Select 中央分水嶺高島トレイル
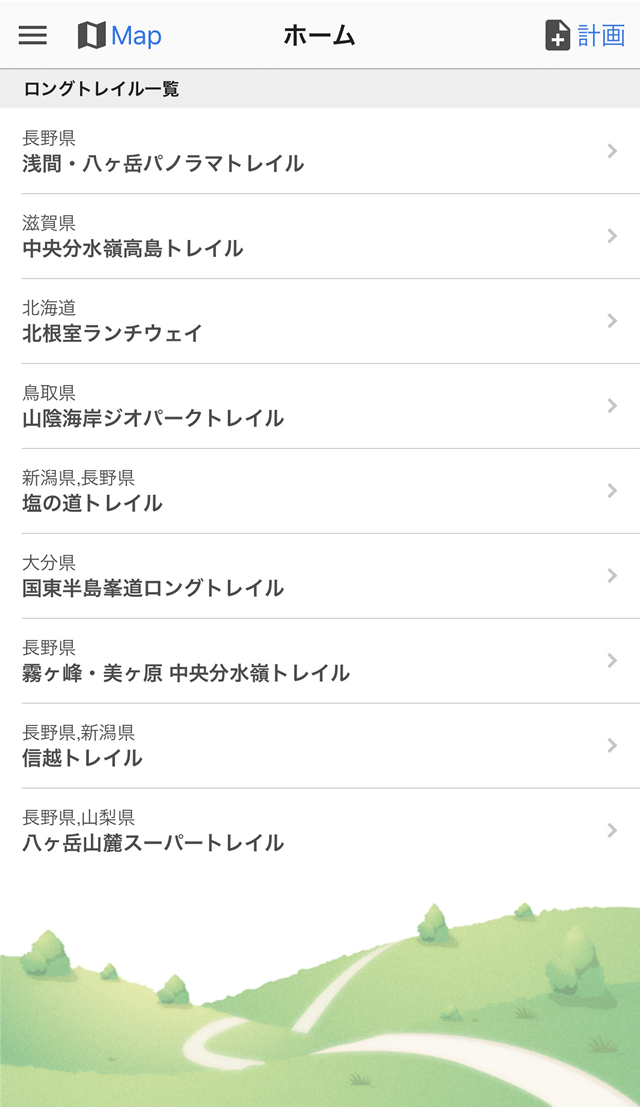This screenshot has width=640, height=1107. point(320,236)
